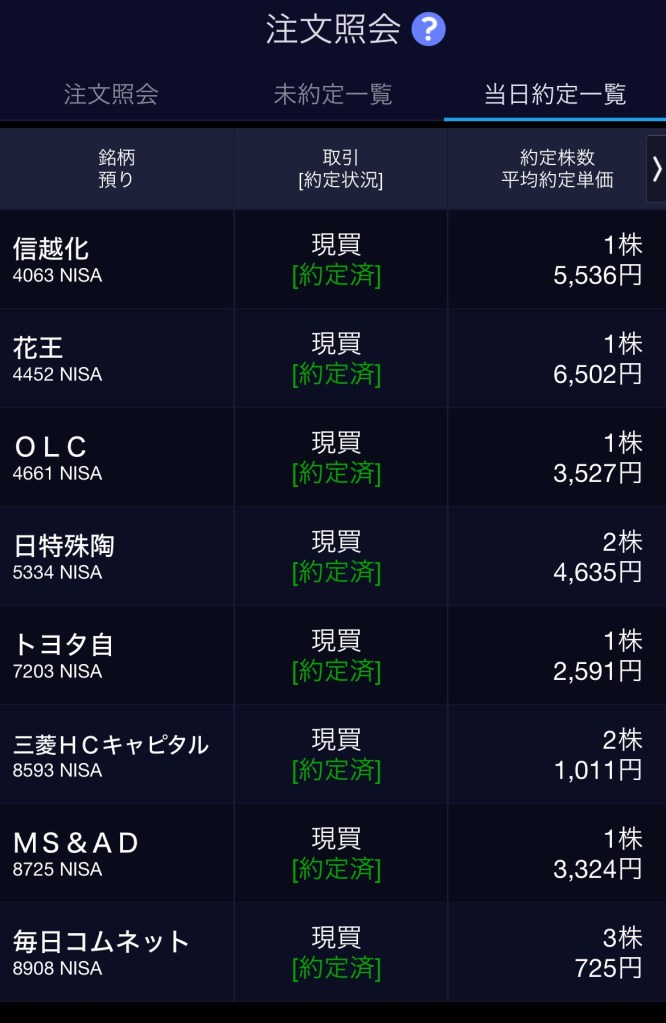Image resolution: width=666 pixels, height=1023 pixels.
Task: View the OLC 4661 order details
Action: click(x=333, y=457)
